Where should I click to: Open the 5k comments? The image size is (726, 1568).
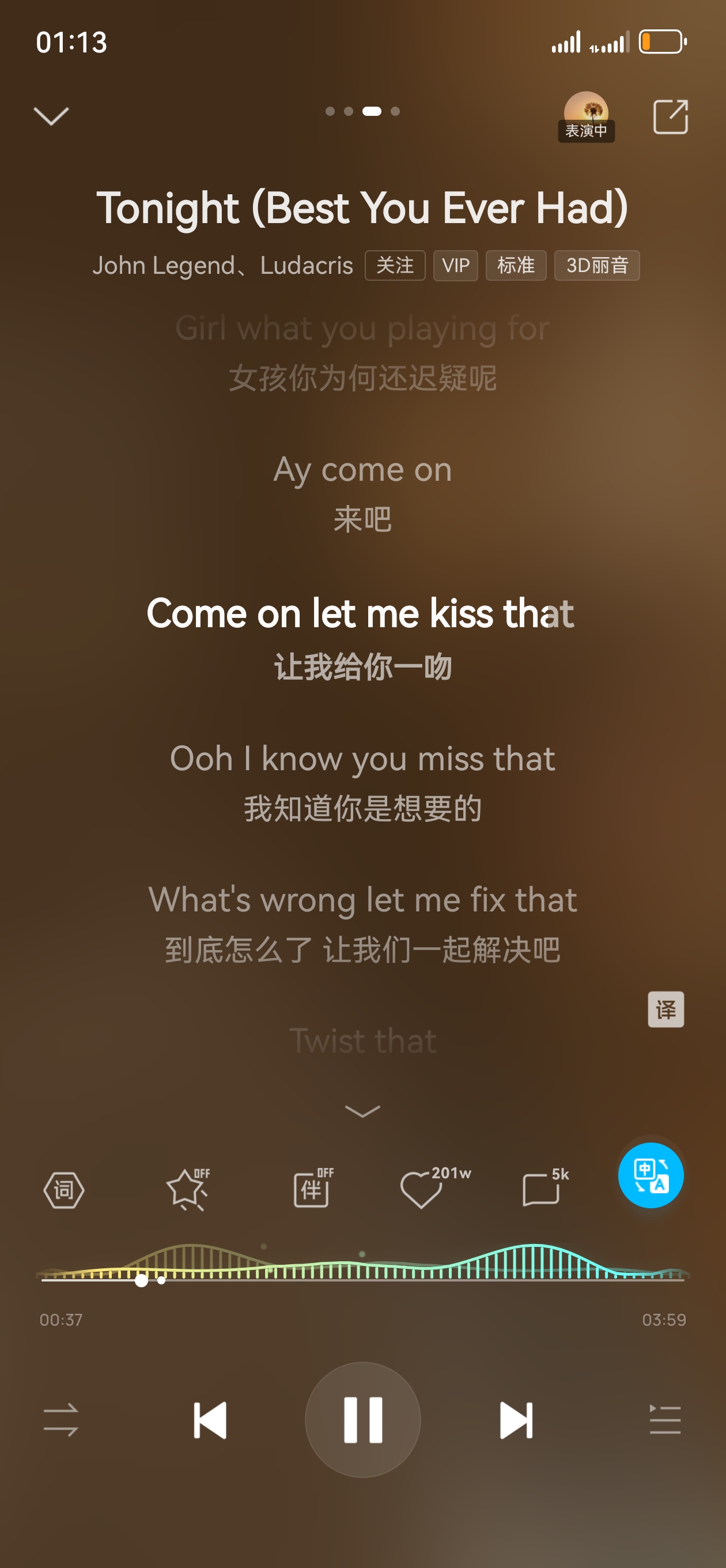click(540, 1189)
